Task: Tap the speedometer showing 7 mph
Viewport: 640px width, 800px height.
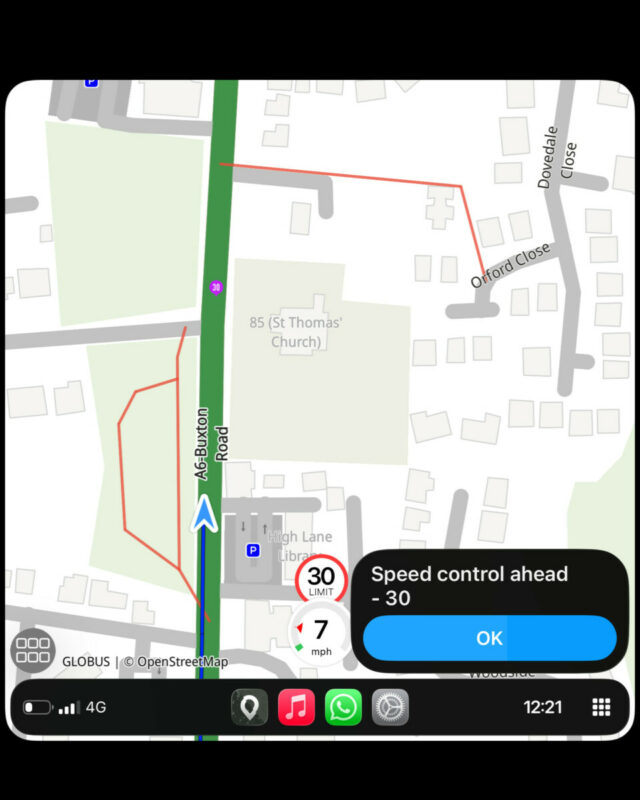Action: click(x=320, y=634)
